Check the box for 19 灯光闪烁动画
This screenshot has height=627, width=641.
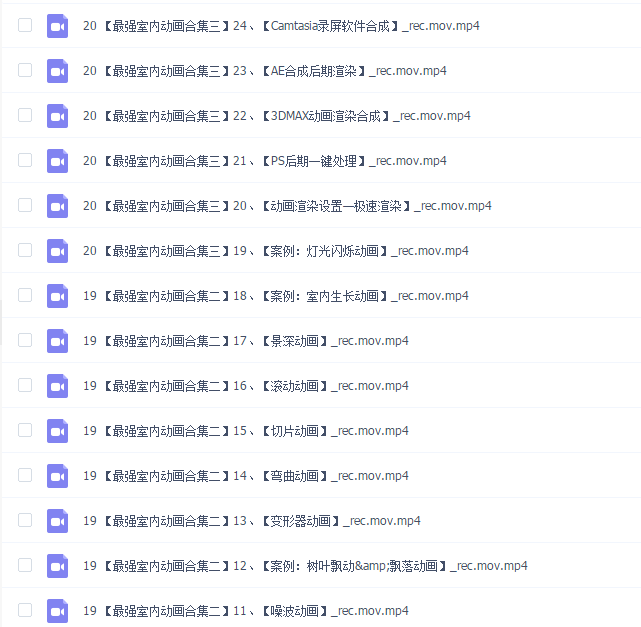click(x=25, y=250)
